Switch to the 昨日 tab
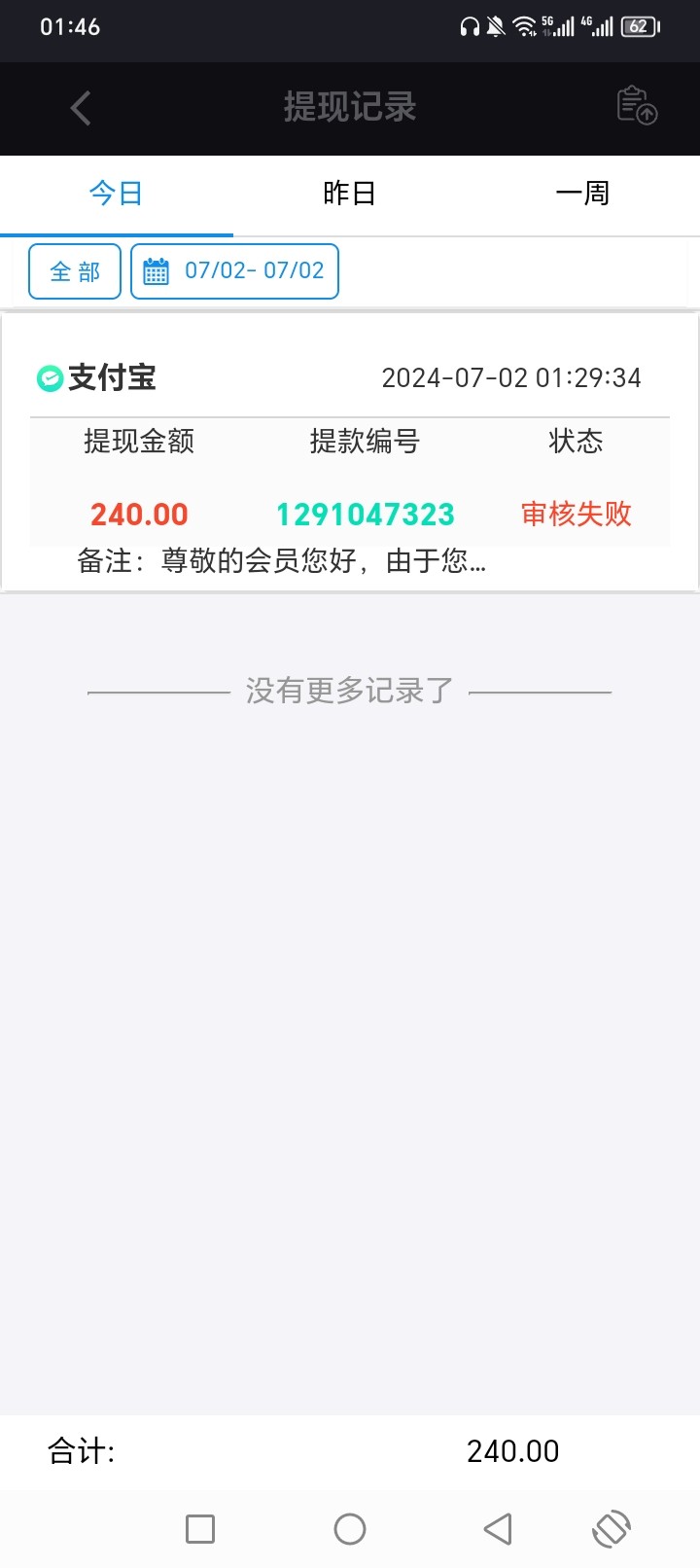700x1568 pixels. pos(350,194)
